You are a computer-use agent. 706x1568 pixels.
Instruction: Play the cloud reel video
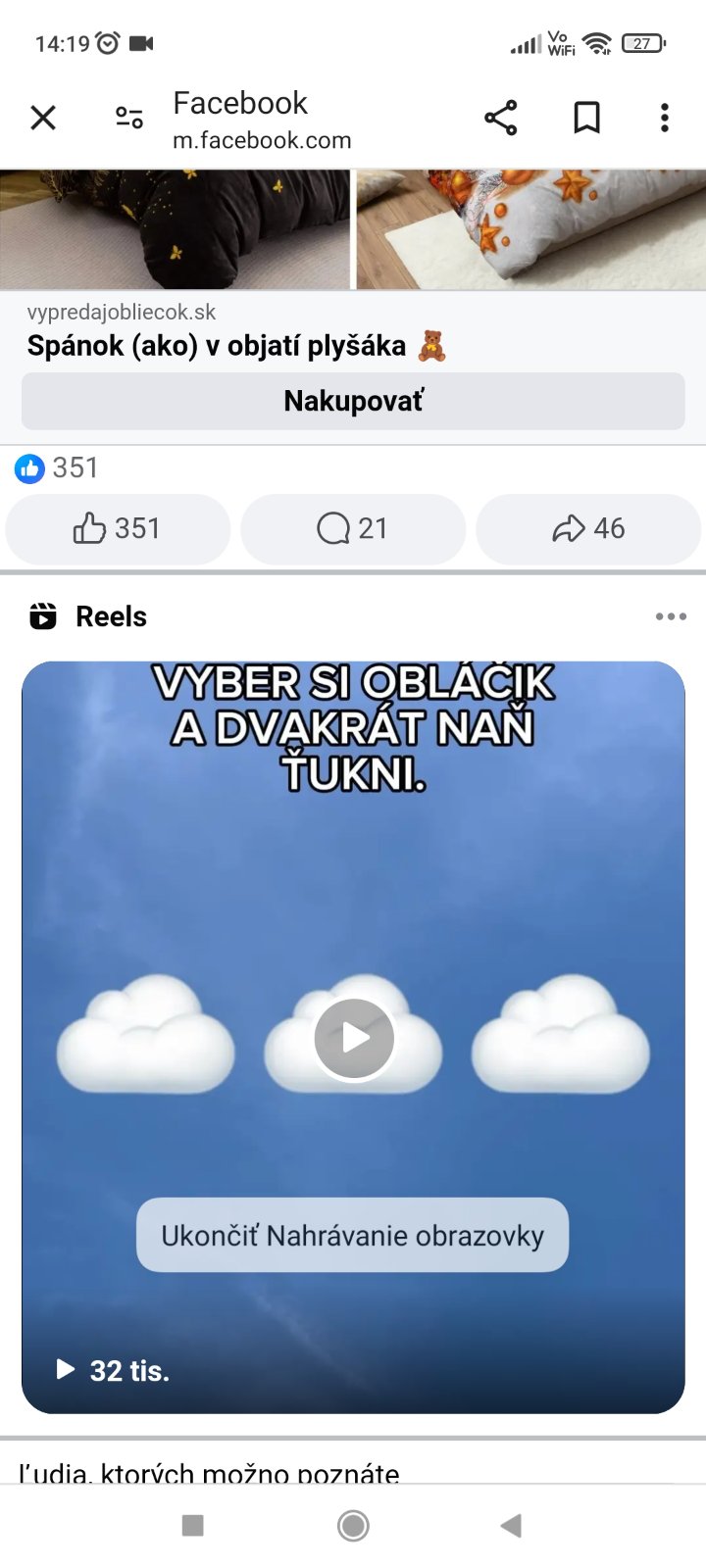(x=354, y=1039)
